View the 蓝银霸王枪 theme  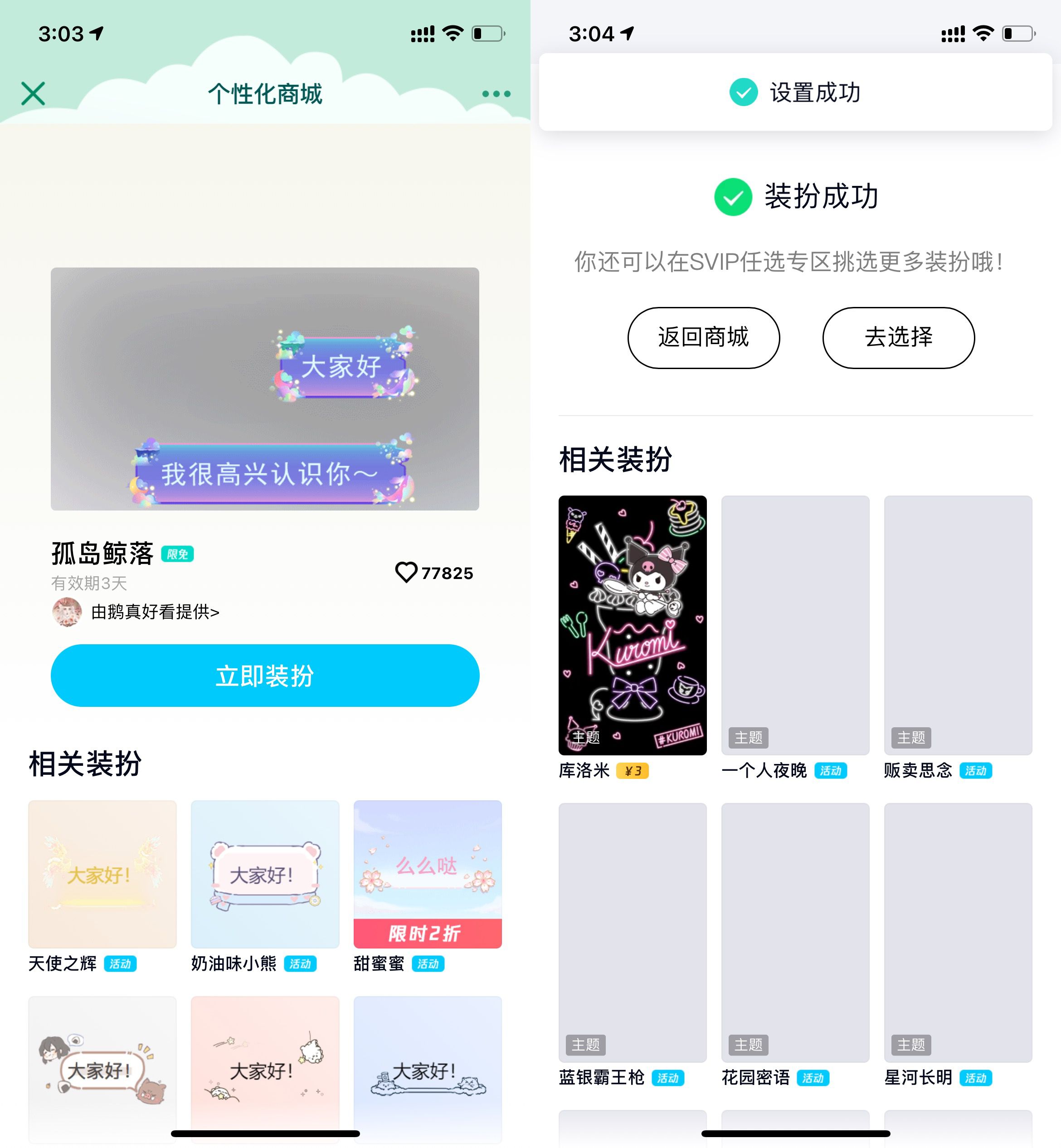click(x=632, y=932)
